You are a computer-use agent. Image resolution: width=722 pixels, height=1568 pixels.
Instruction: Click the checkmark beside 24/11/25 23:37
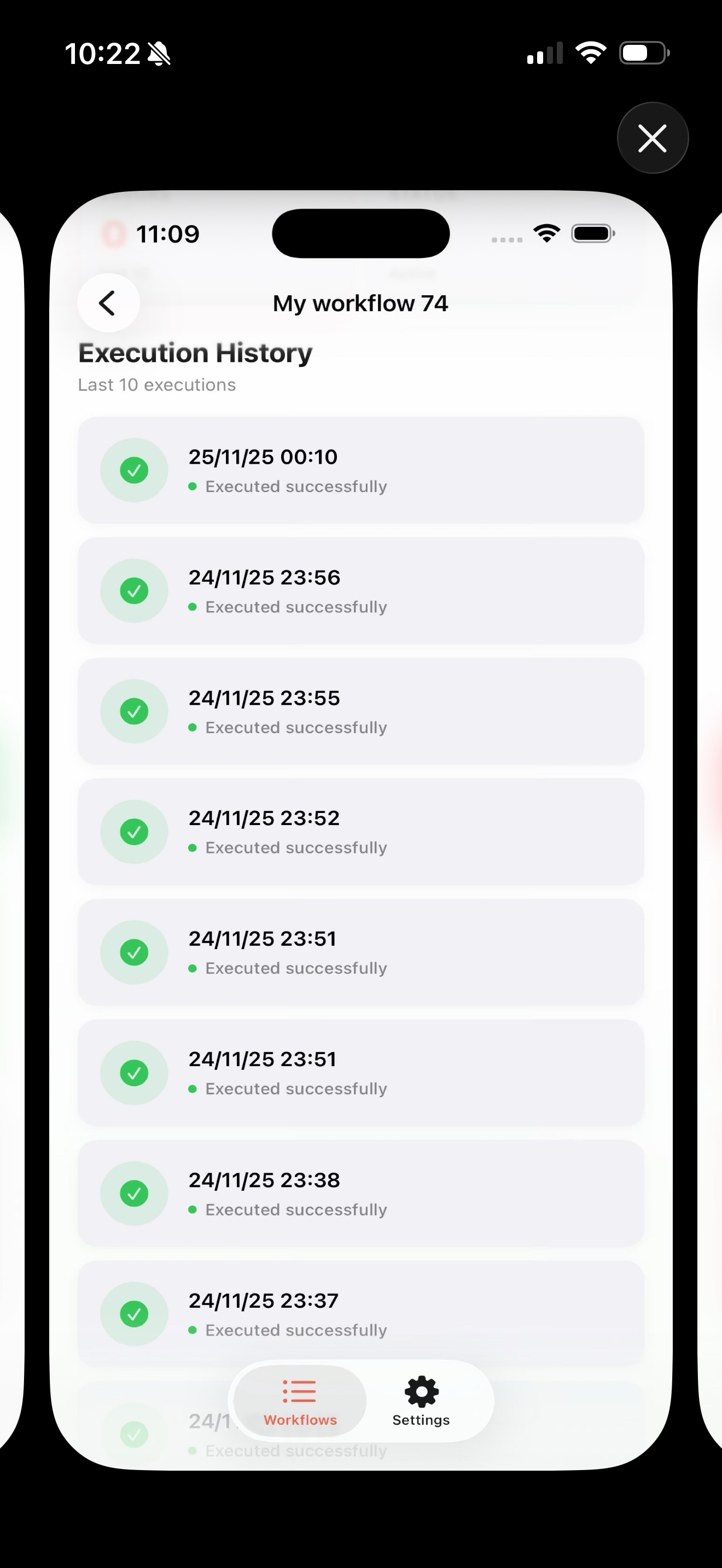[x=135, y=1314]
